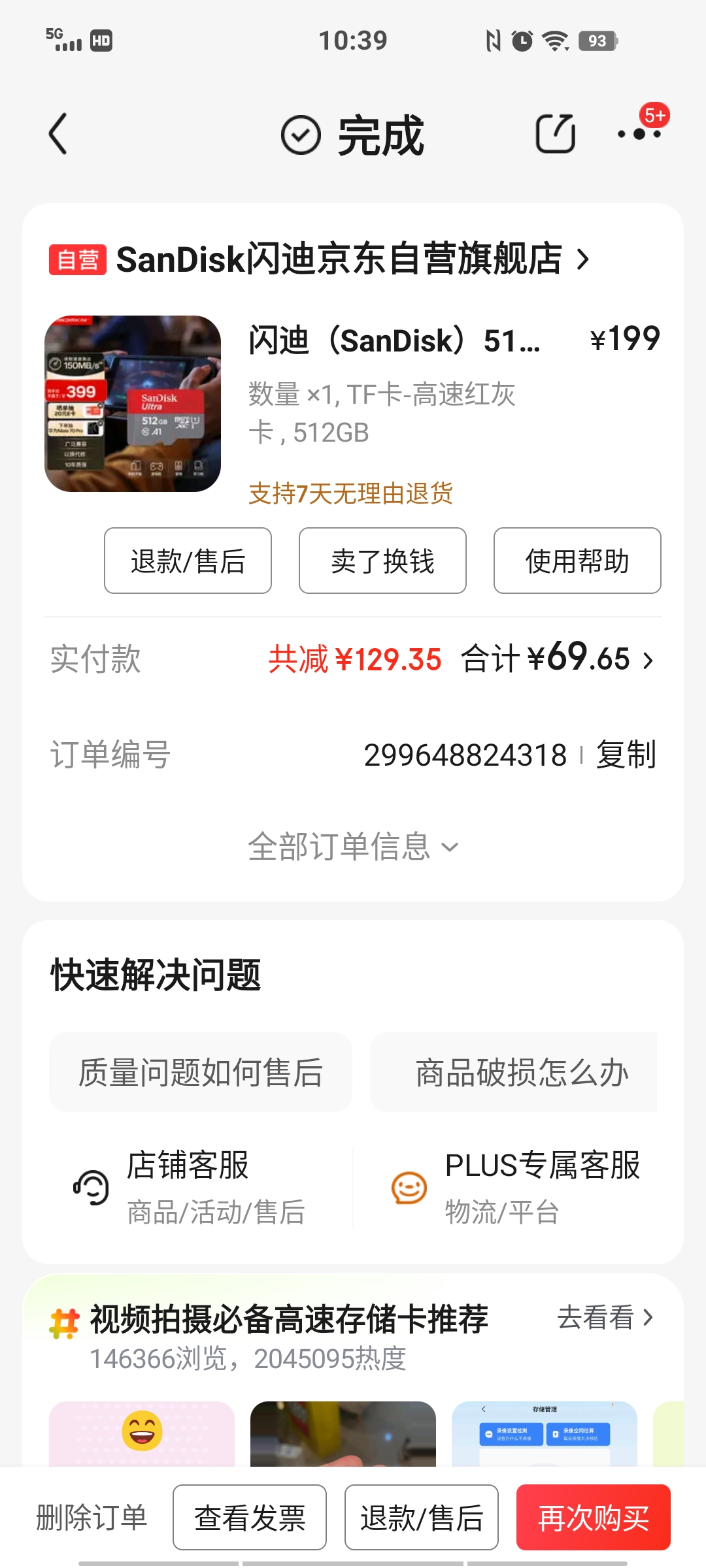Tap the 自营 red store badge
706x1568 pixels.
pos(76,259)
